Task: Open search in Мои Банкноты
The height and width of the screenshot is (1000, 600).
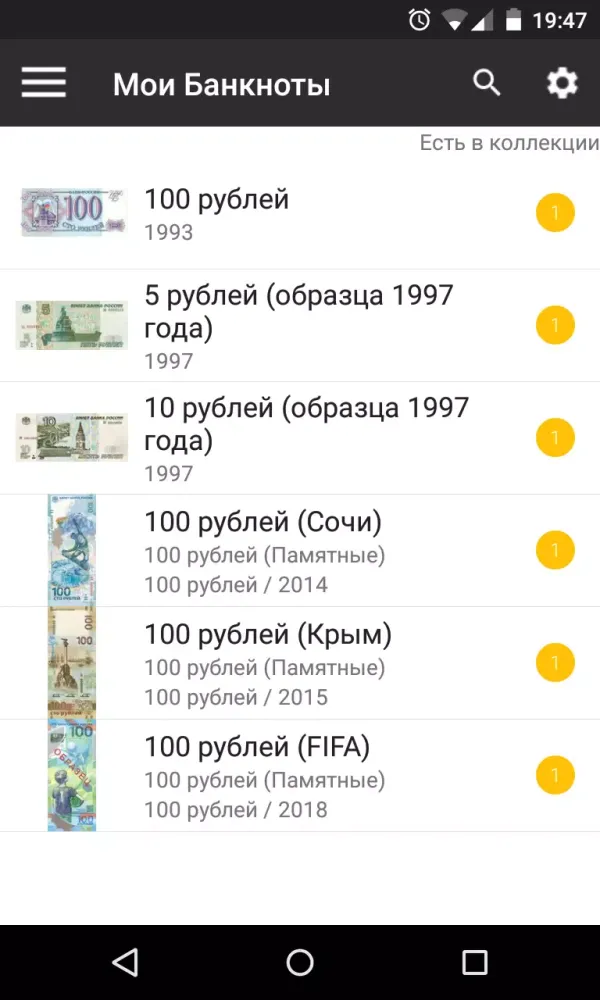Action: click(x=487, y=83)
